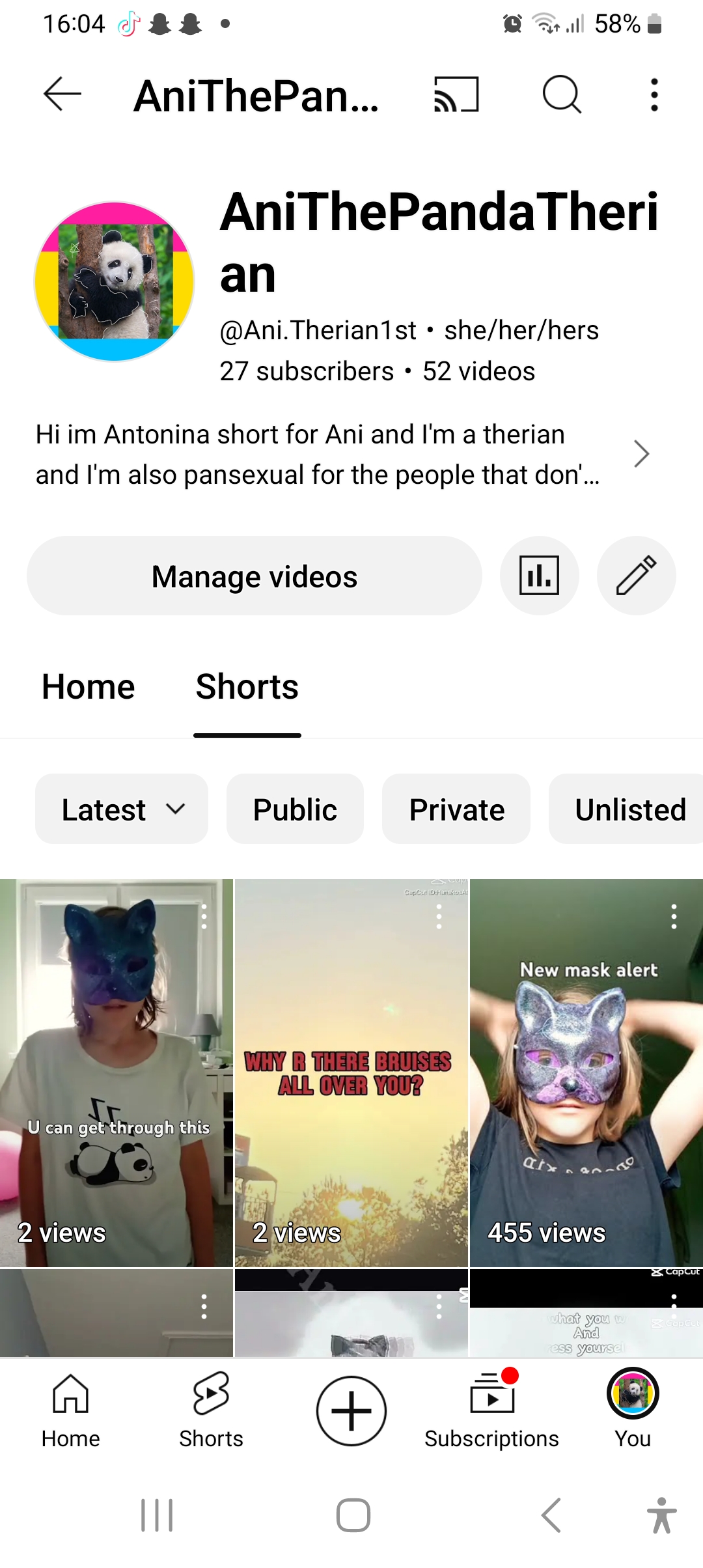
Task: Search within the channel
Action: pos(561,94)
